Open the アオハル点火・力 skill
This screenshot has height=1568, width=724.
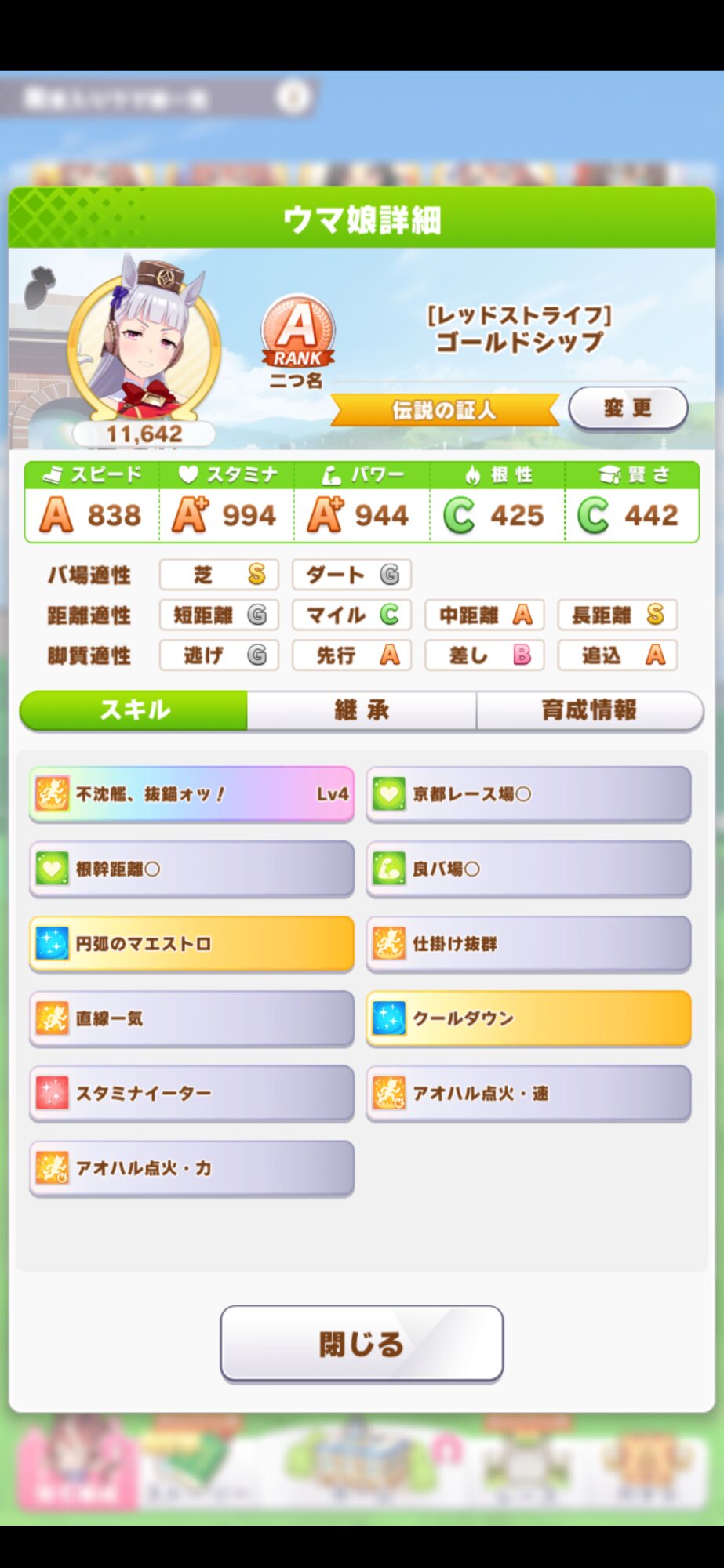(x=191, y=1168)
